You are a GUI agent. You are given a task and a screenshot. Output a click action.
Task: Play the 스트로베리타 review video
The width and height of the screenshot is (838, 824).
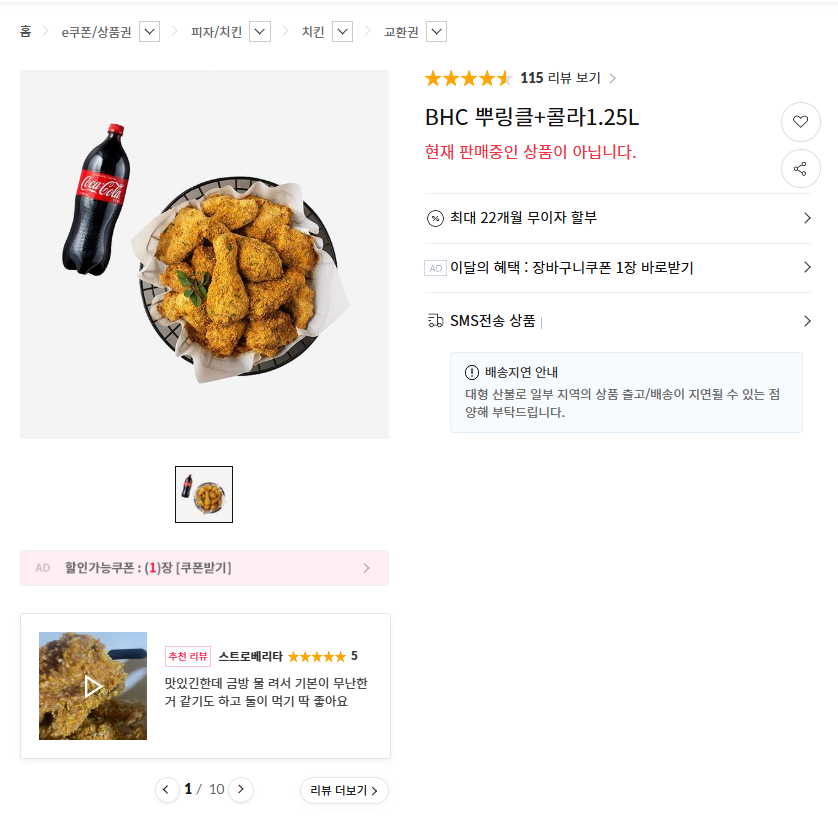coord(93,686)
